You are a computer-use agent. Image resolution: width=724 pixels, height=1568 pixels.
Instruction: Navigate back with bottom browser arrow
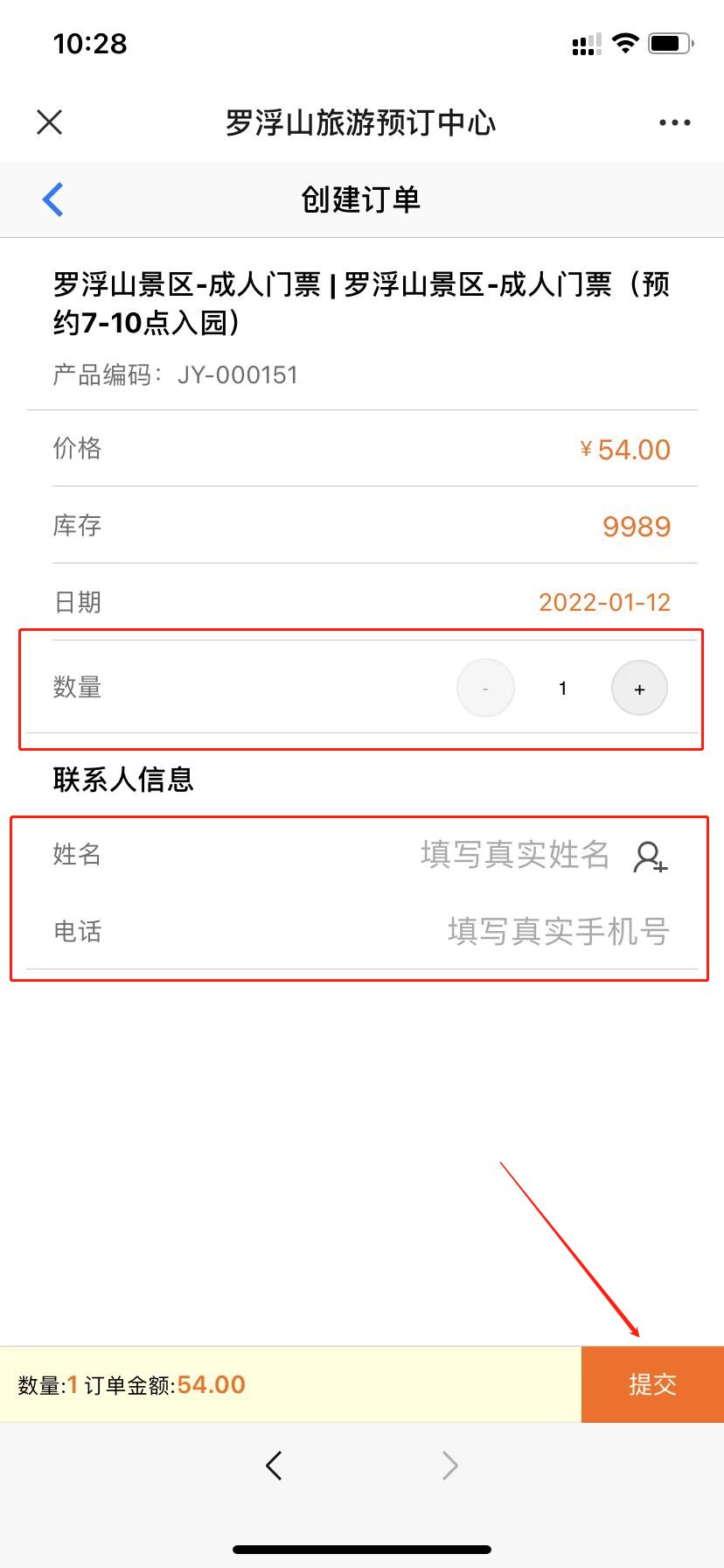click(x=274, y=1465)
